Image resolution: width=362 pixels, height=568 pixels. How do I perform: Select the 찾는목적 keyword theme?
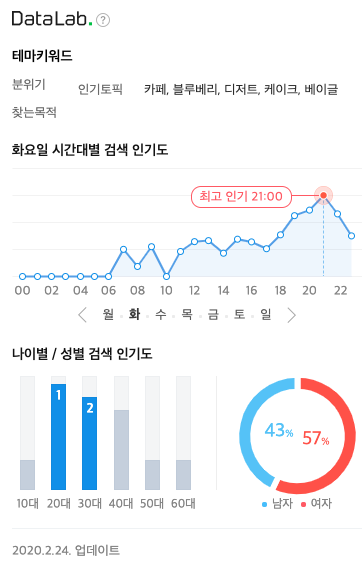coord(34,112)
